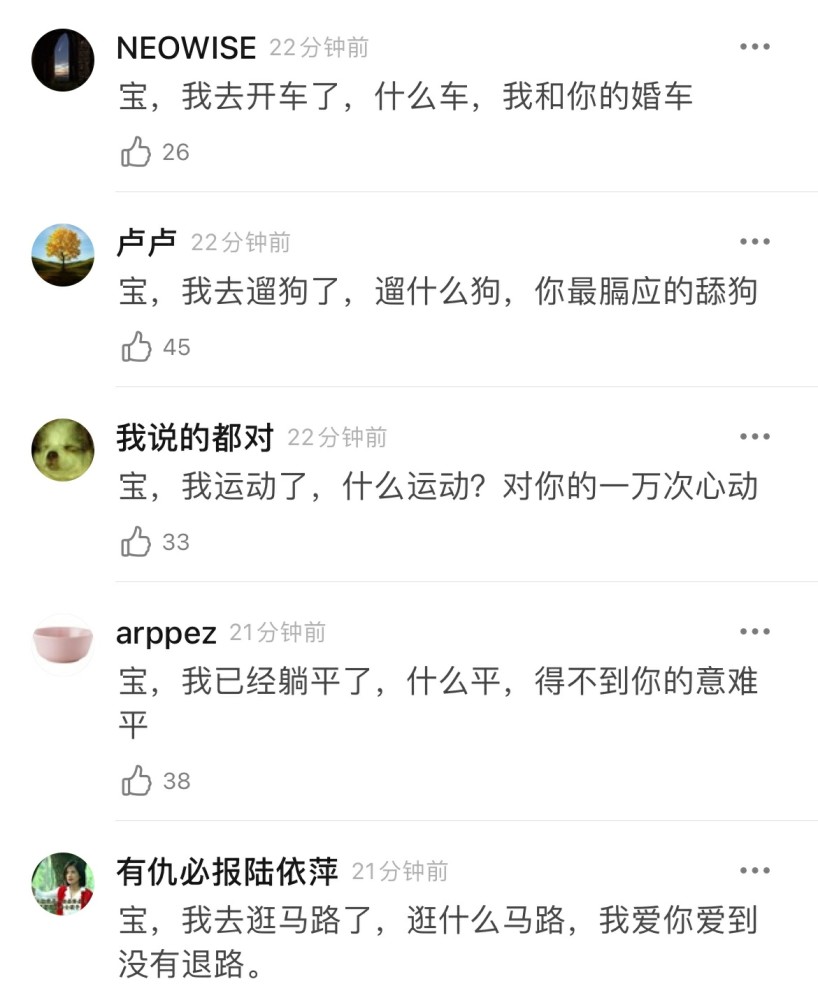
Task: Tap the ellipsis icon beside 我说的都对's comment
Action: [x=752, y=434]
